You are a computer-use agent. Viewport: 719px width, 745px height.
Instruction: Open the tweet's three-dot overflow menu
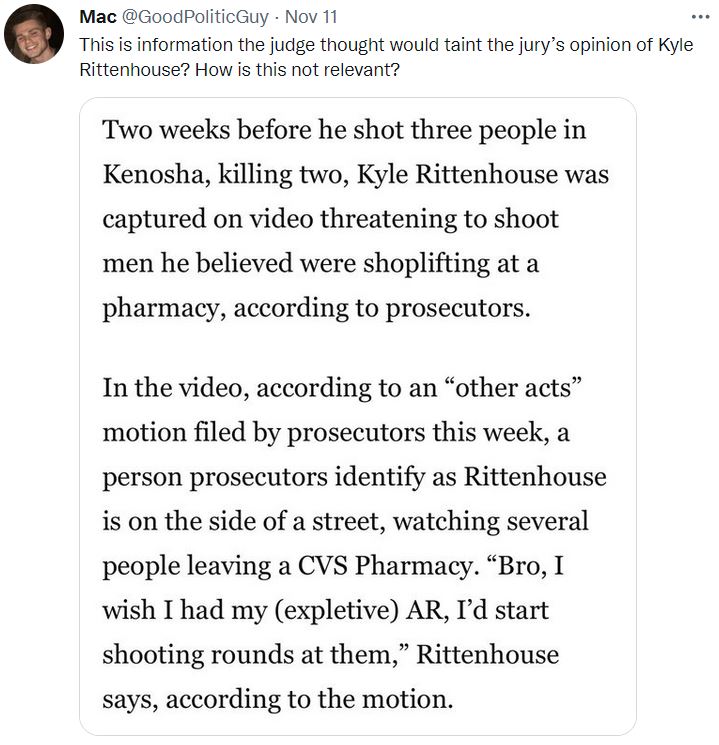pos(699,17)
